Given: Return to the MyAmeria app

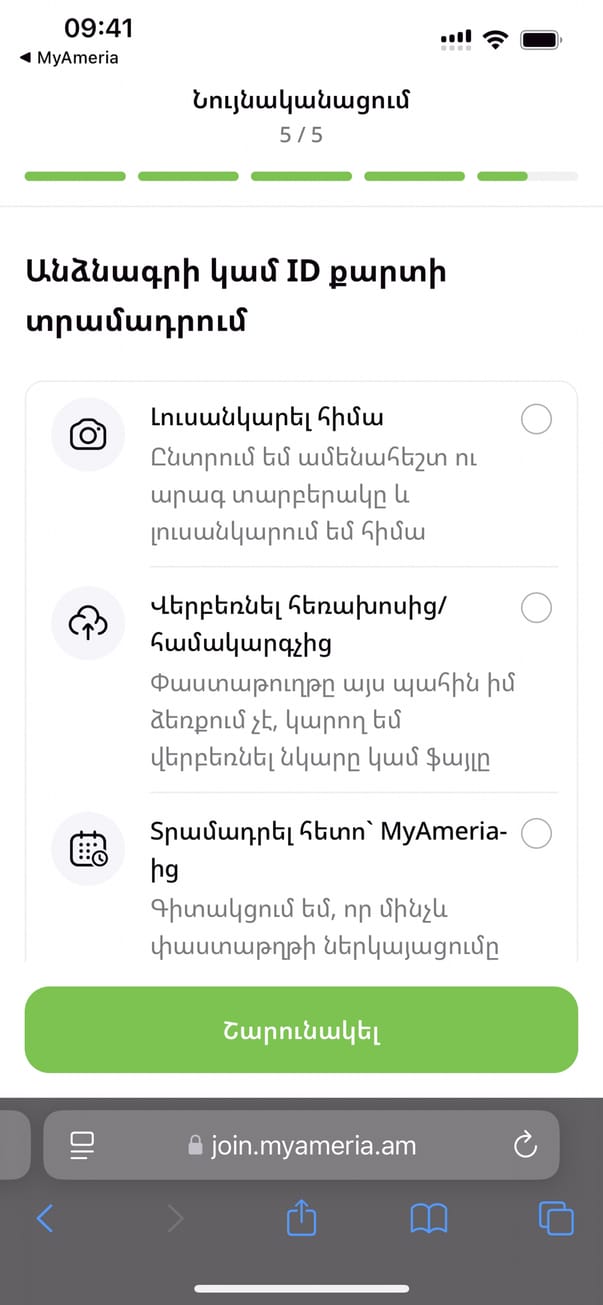Looking at the screenshot, I should tap(69, 58).
